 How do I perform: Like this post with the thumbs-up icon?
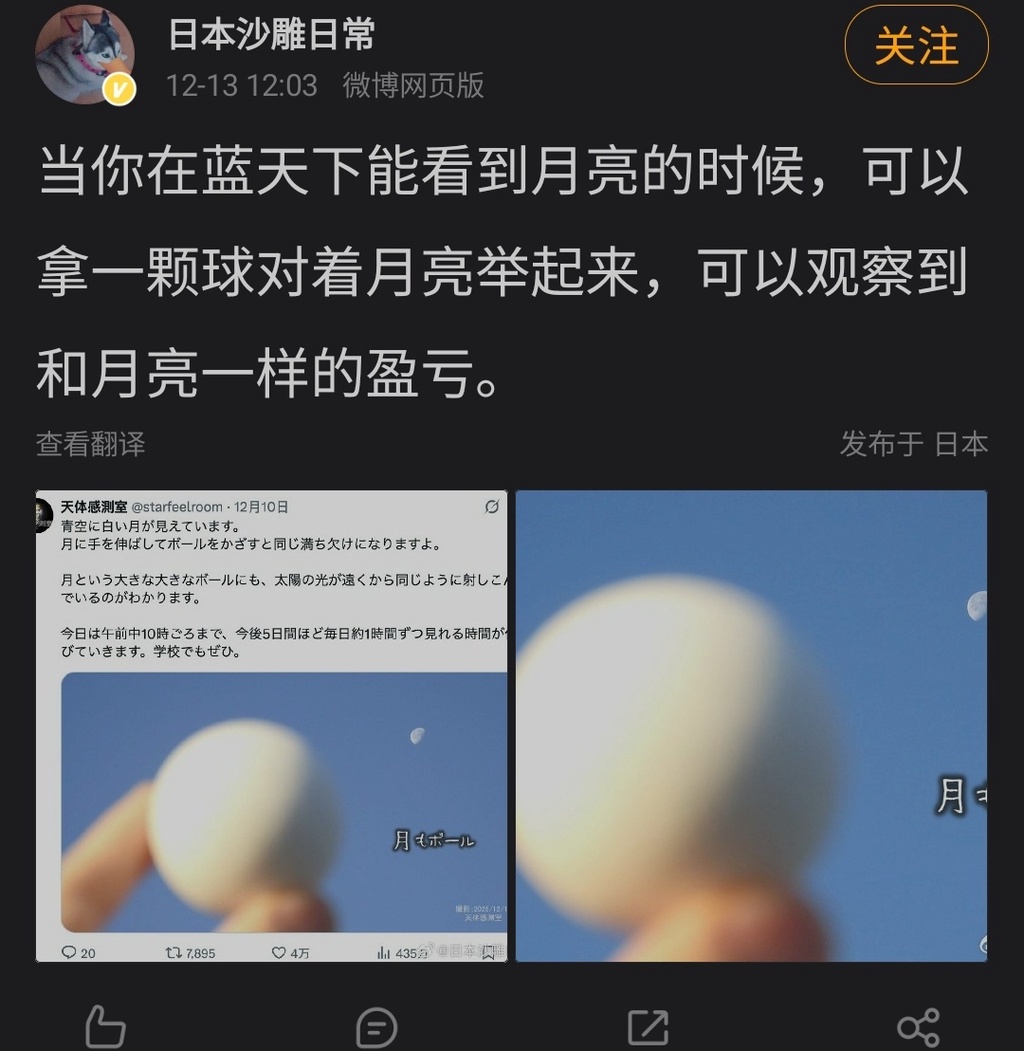pyautogui.click(x=105, y=1026)
